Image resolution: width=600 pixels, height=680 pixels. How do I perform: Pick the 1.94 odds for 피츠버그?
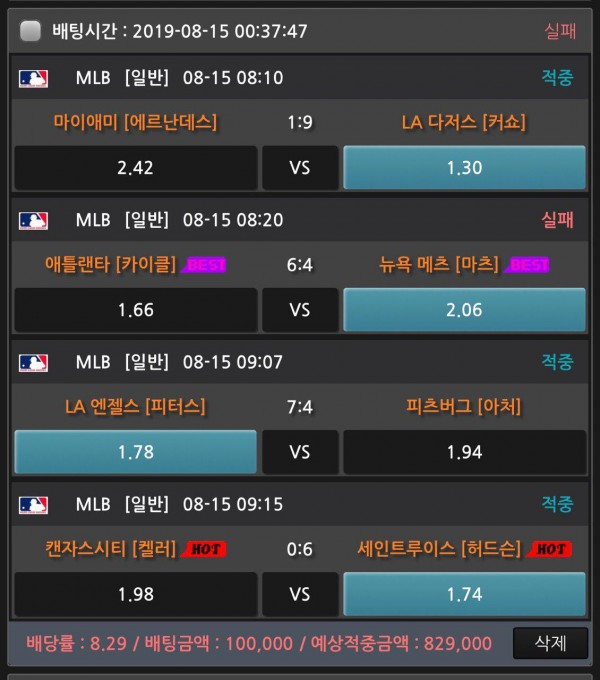coord(464,452)
